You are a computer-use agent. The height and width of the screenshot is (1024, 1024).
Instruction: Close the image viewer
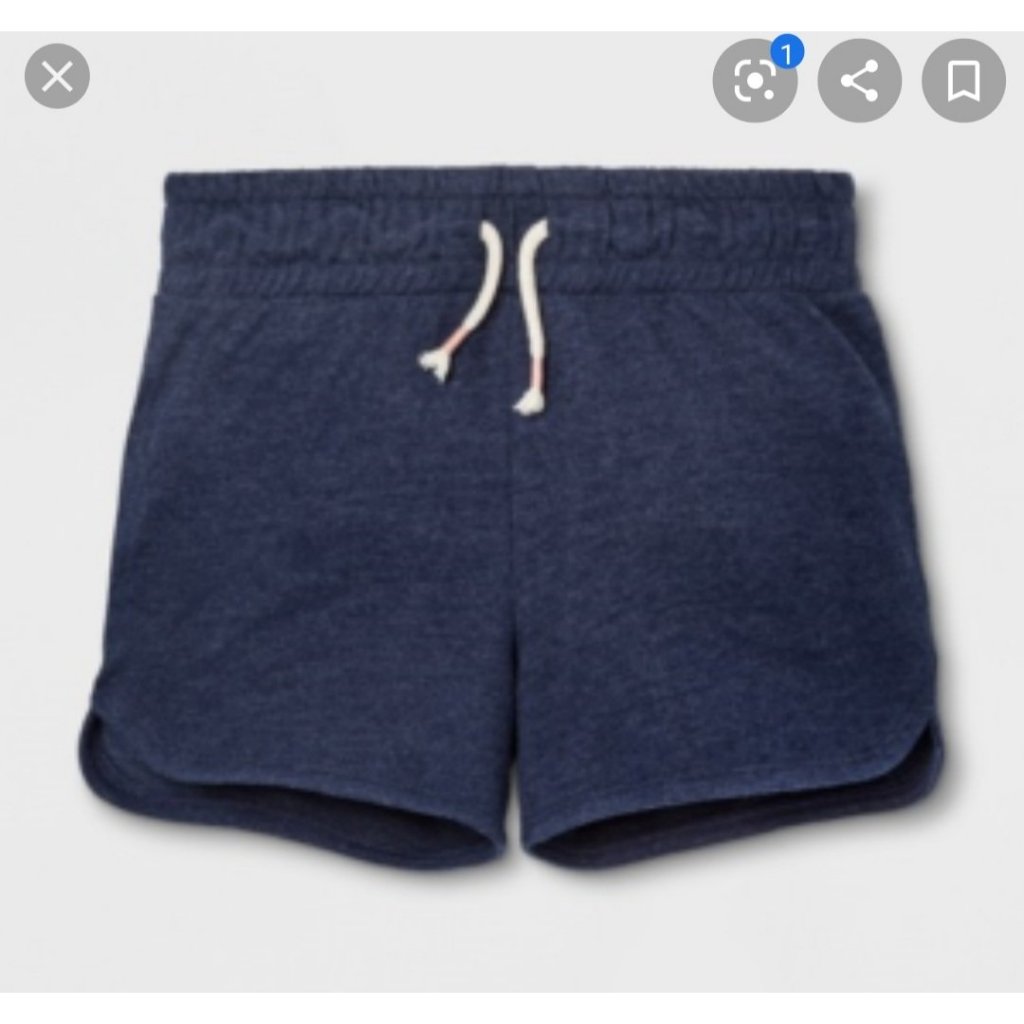tap(57, 76)
